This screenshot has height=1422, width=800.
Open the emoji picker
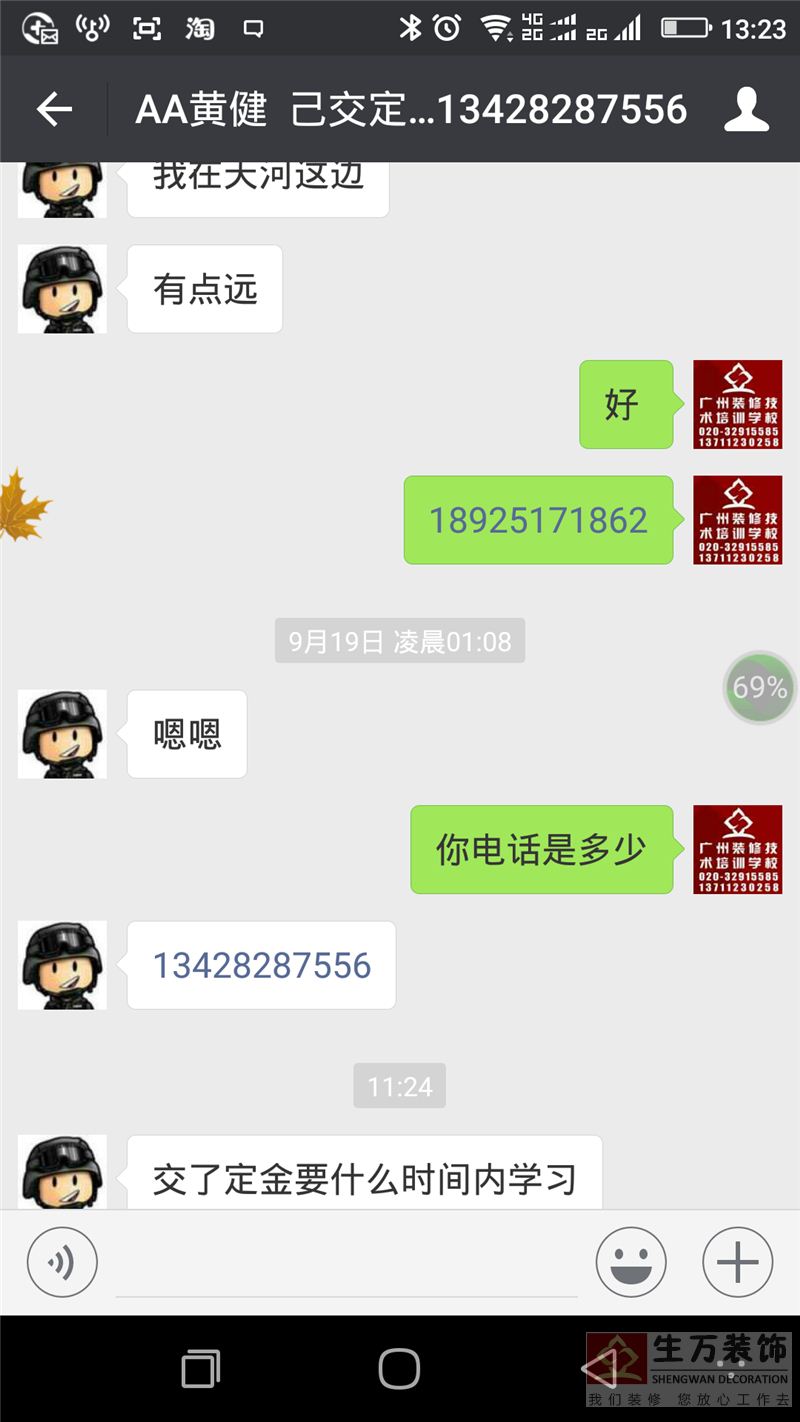point(631,1262)
